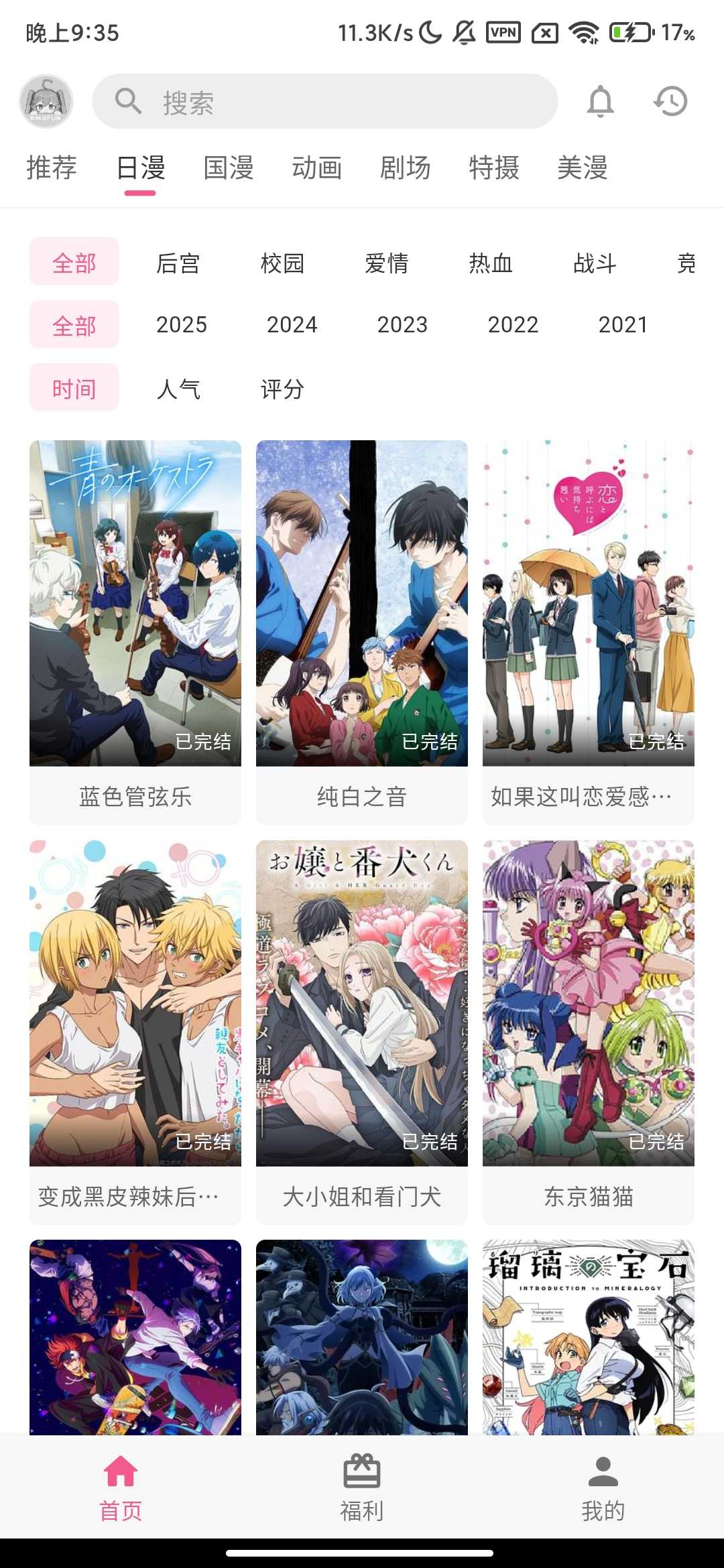Switch to the 美漫 tab
The image size is (724, 1568).
click(583, 168)
